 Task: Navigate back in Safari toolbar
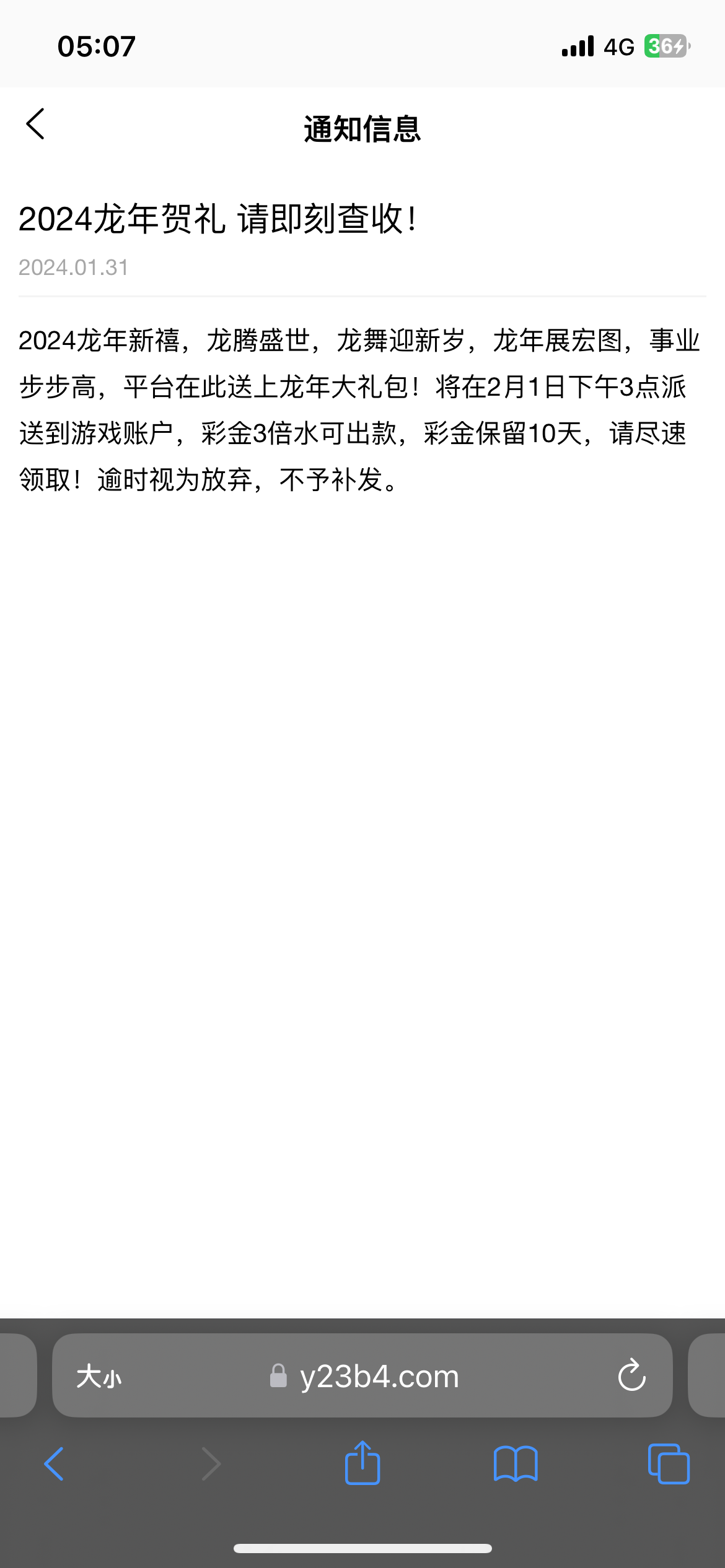[x=55, y=1464]
